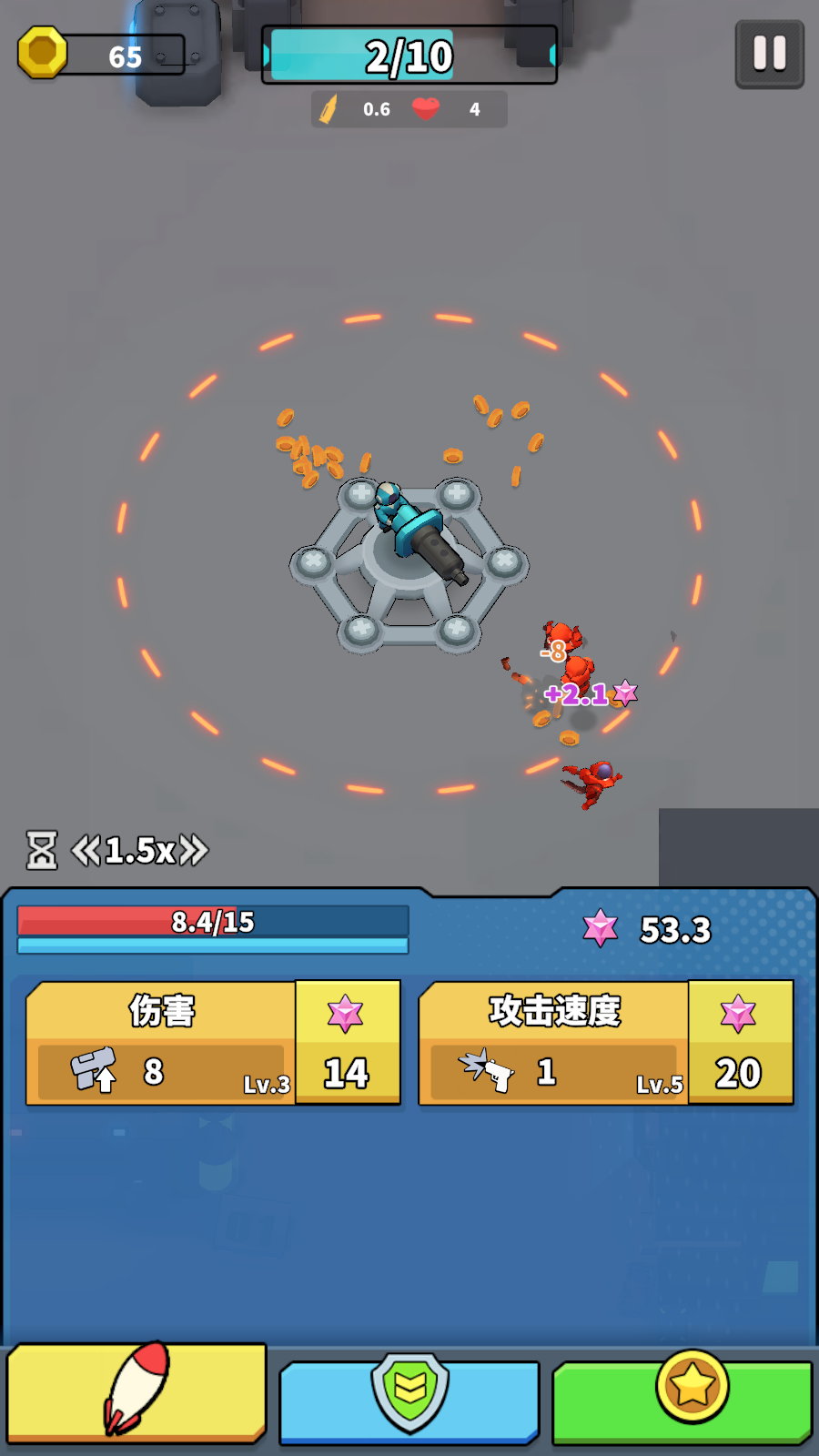Upgrade 攻击速度 attack speed for 20
Viewport: 819px width, 1456px height.
(739, 1043)
